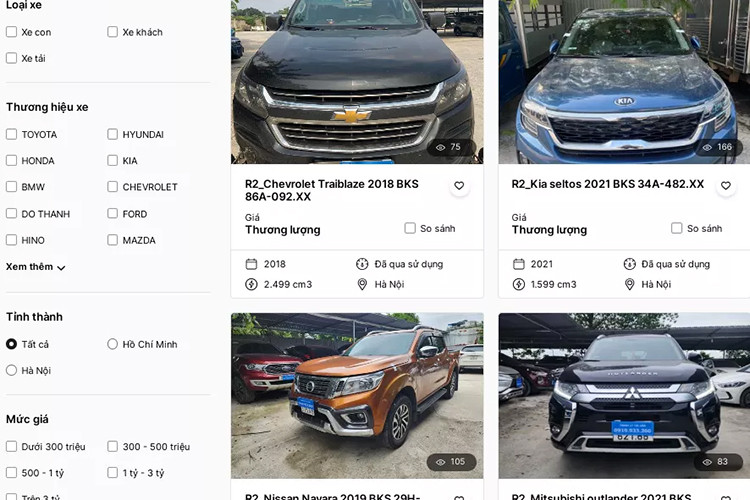
Task: Filter by KIA brand
Action: click(113, 160)
